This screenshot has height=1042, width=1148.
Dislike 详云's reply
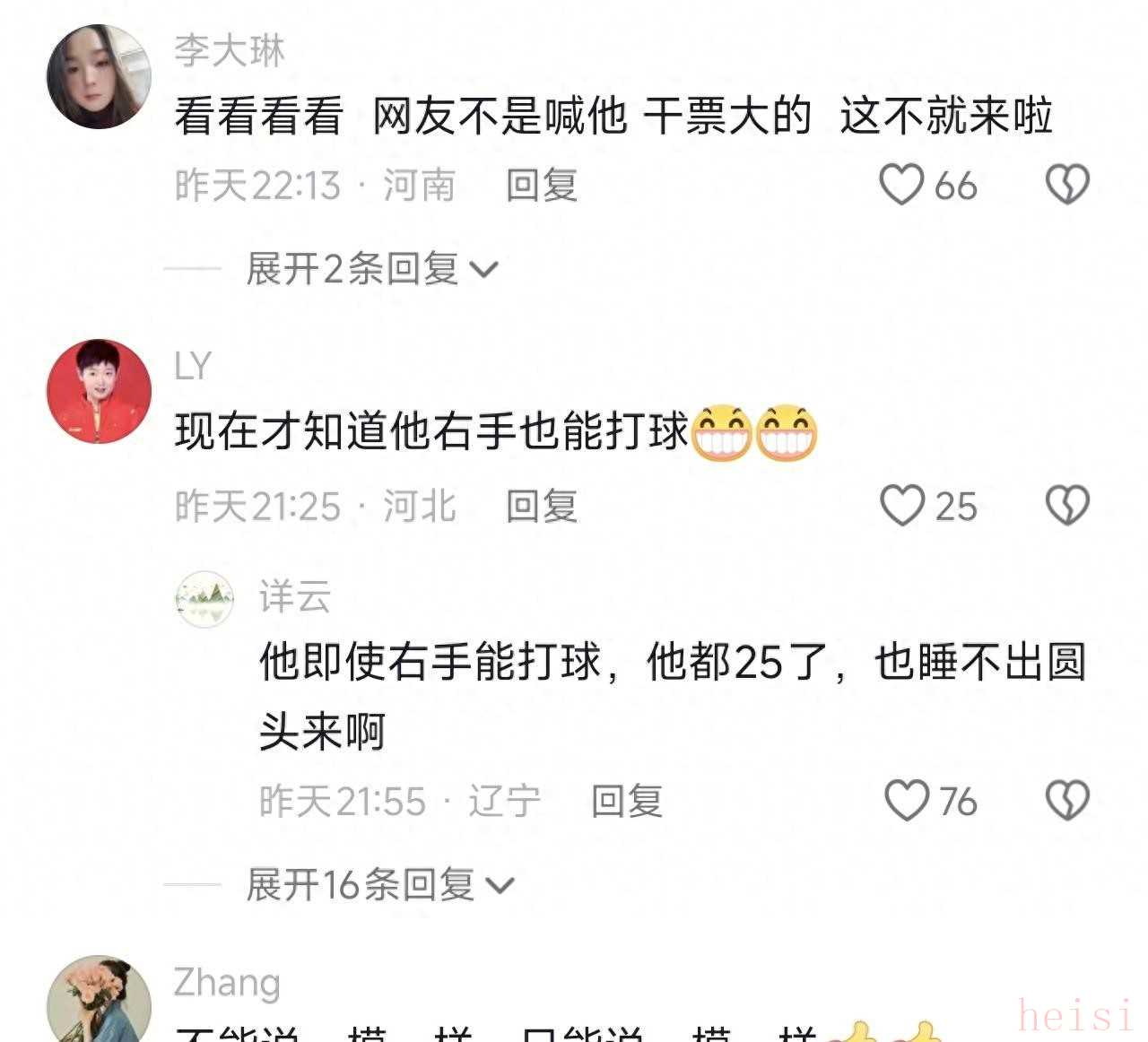click(1067, 800)
